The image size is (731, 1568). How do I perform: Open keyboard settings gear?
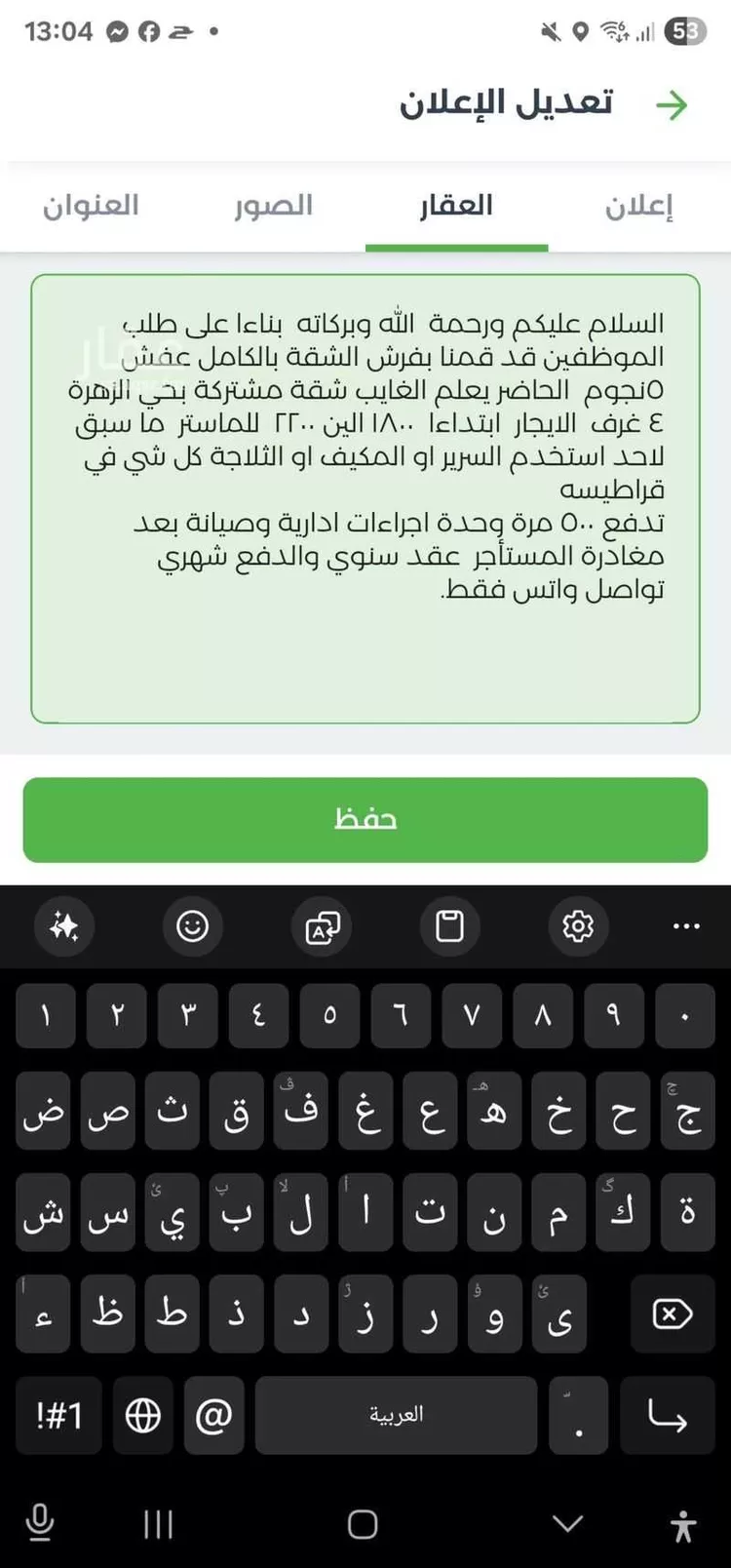coord(578,925)
